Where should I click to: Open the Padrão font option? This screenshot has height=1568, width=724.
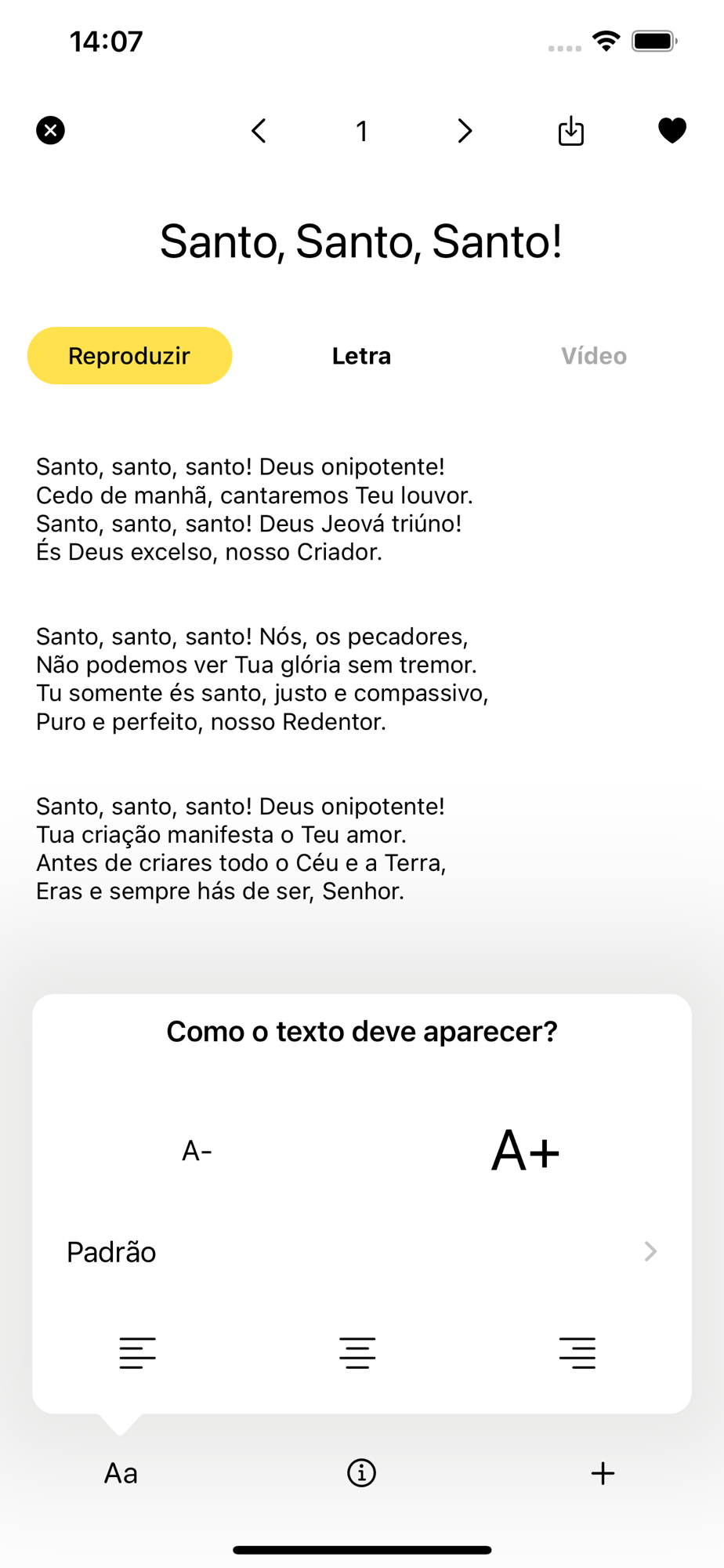point(361,1252)
